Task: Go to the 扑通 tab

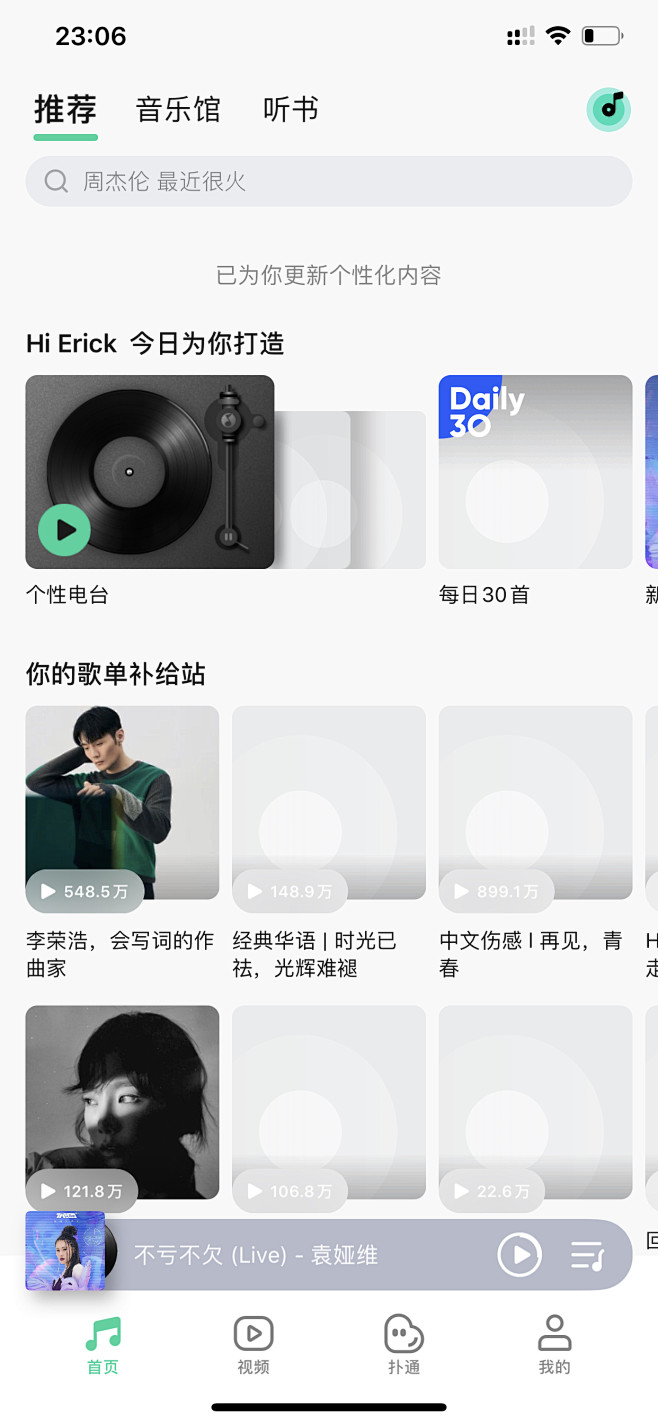Action: (404, 1345)
